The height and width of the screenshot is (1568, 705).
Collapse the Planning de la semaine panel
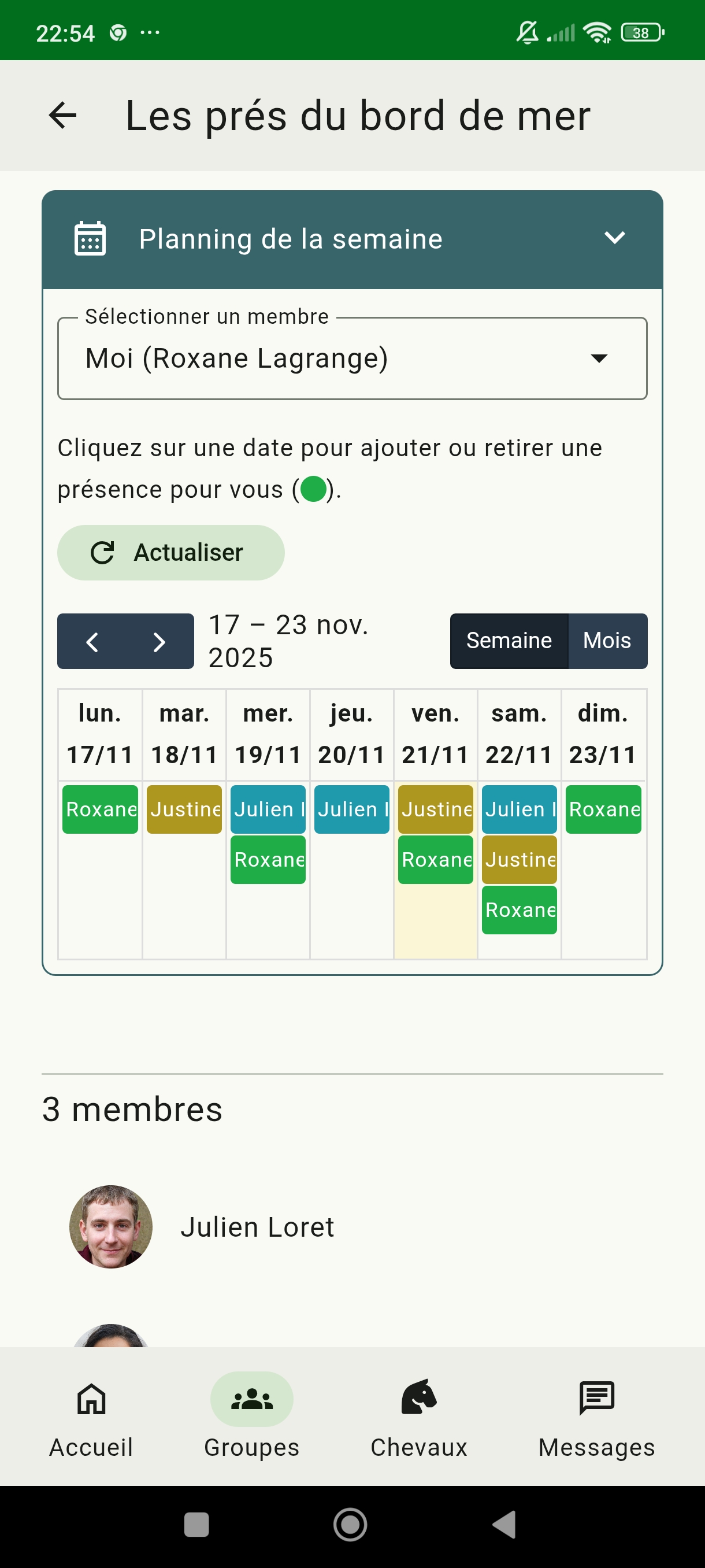click(x=615, y=238)
